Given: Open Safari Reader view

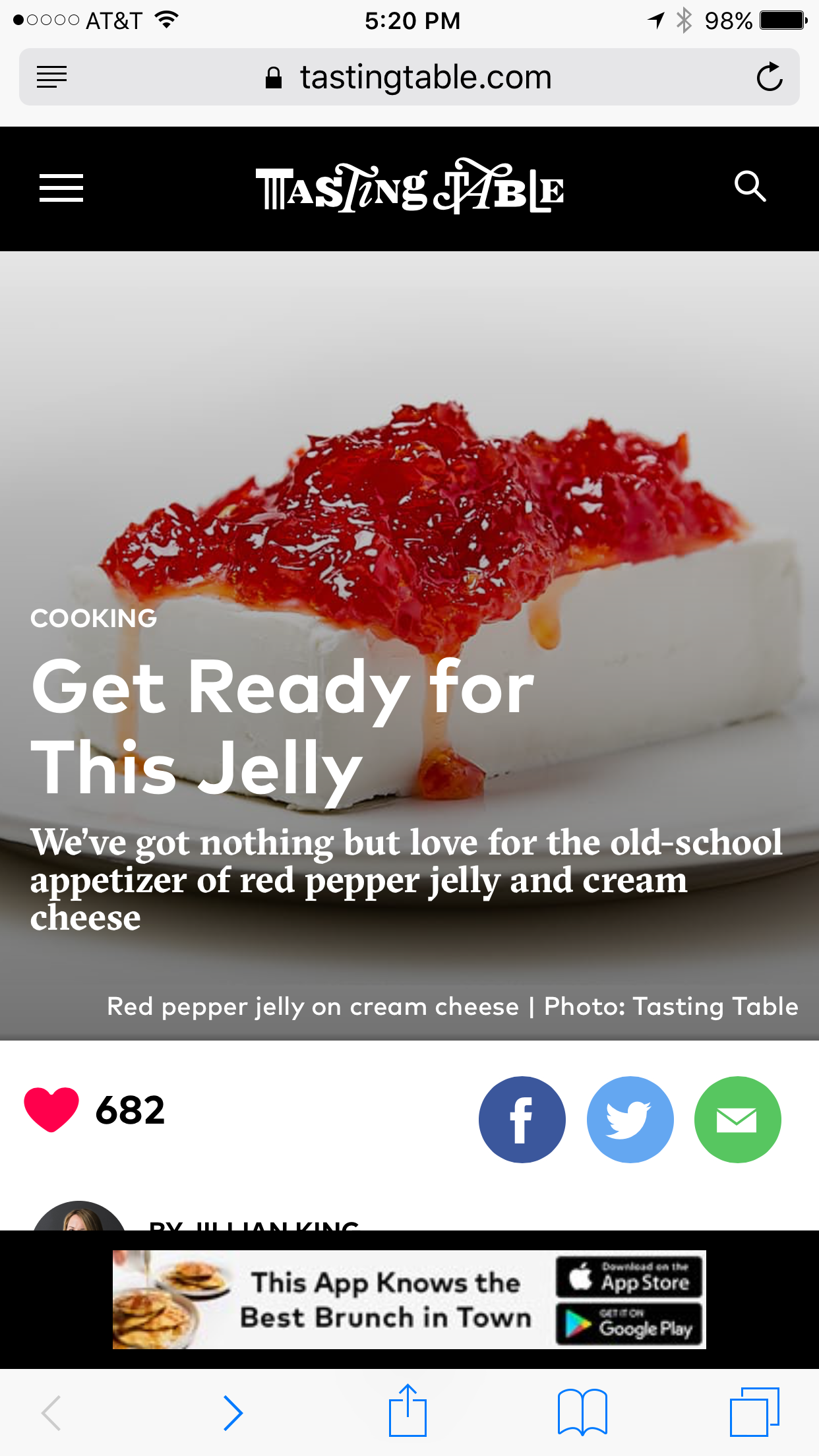Looking at the screenshot, I should pyautogui.click(x=52, y=77).
